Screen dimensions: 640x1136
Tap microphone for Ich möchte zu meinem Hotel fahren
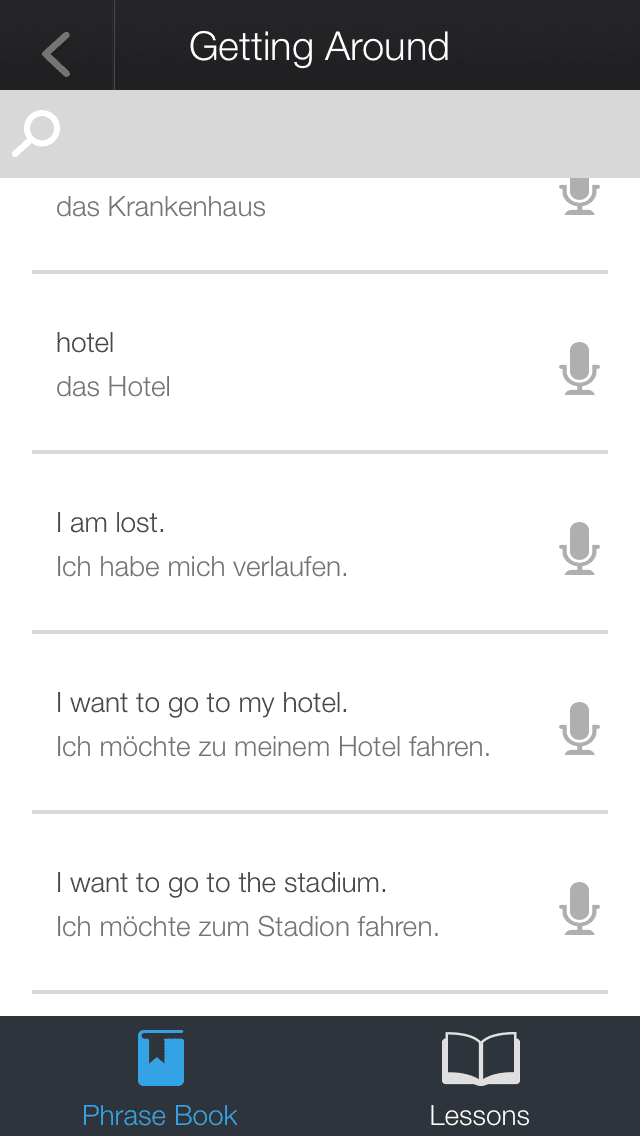click(x=579, y=728)
